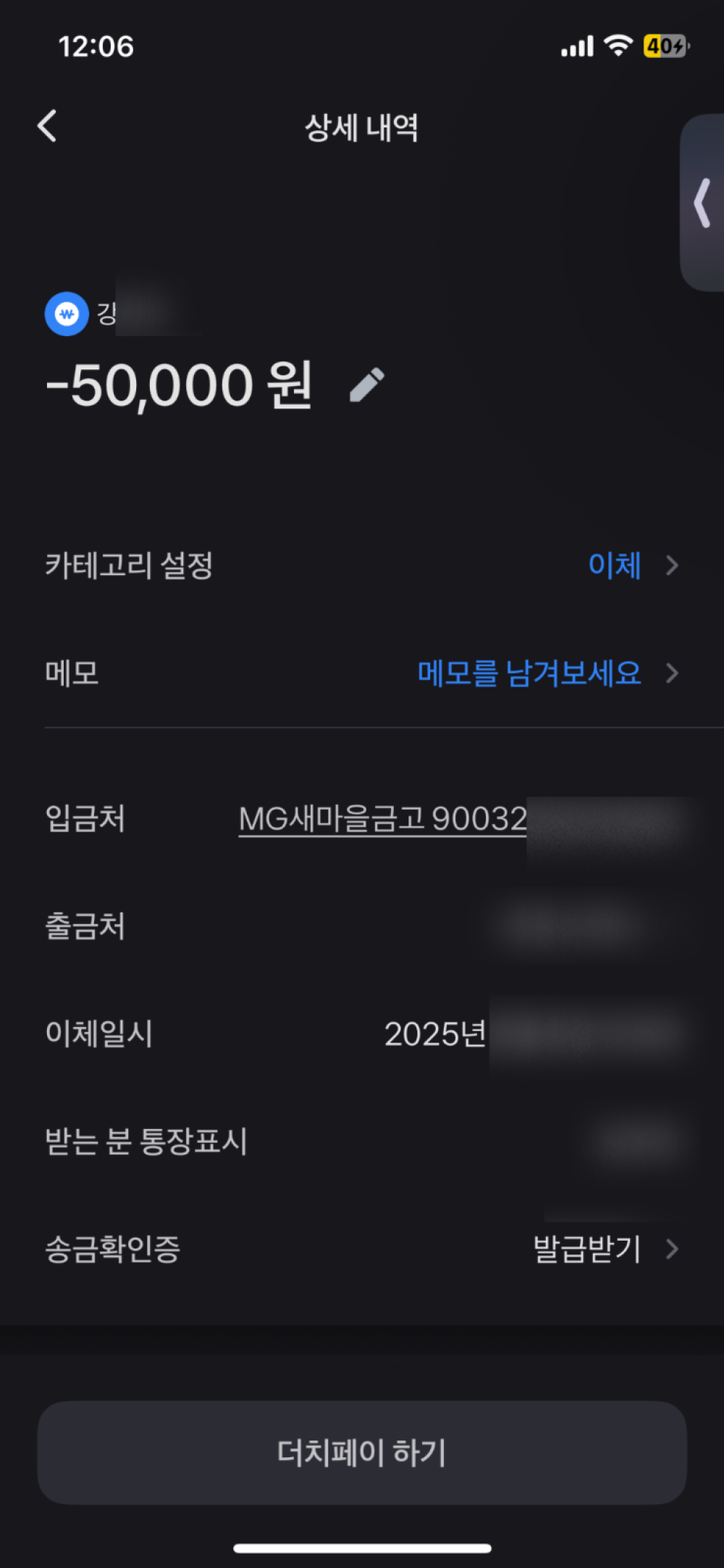
Task: Open 카테고리 설정 row showing 이체
Action: (362, 565)
